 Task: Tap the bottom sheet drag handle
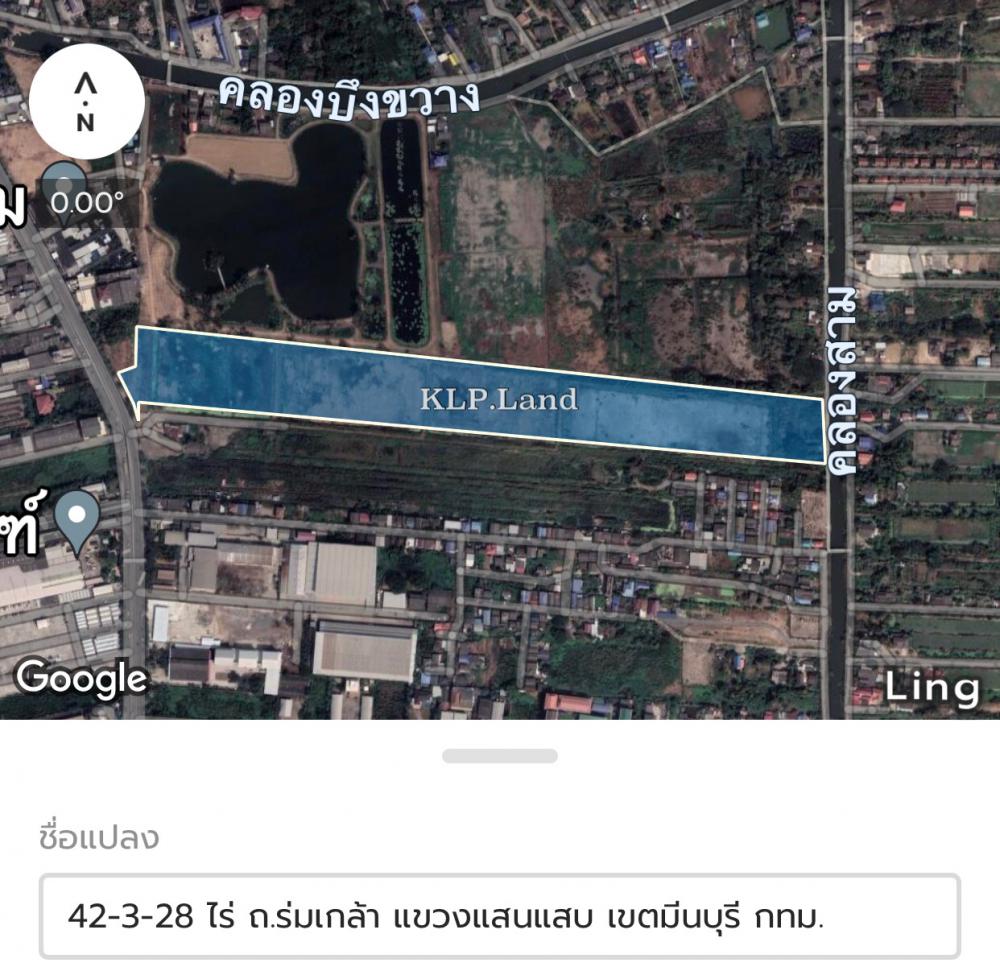pos(499,756)
